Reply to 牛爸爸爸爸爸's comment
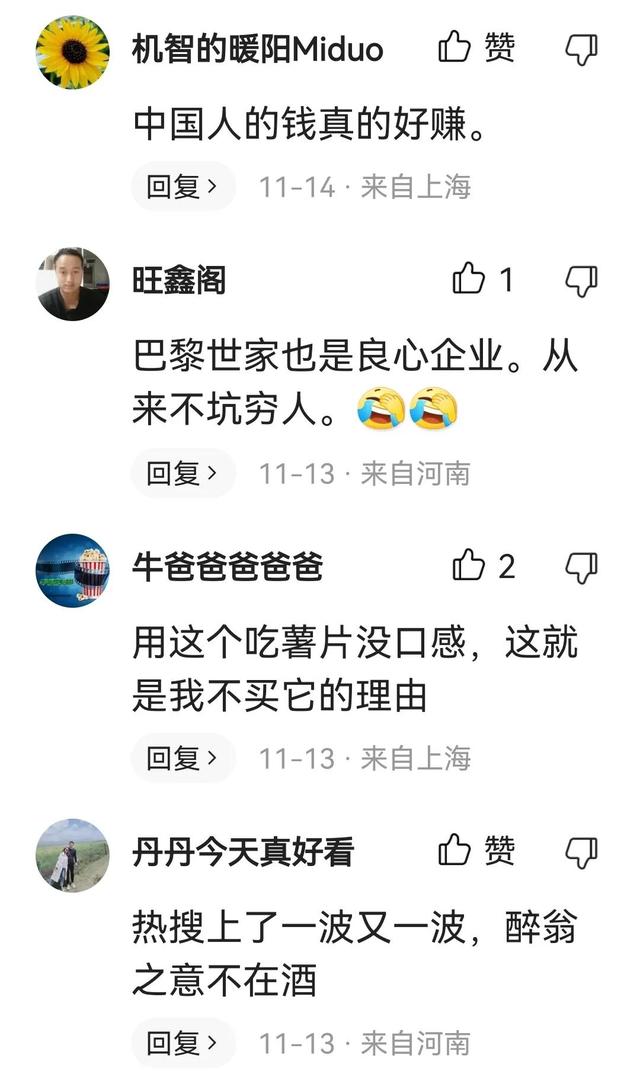Viewport: 640px width, 1071px height. pyautogui.click(x=182, y=758)
